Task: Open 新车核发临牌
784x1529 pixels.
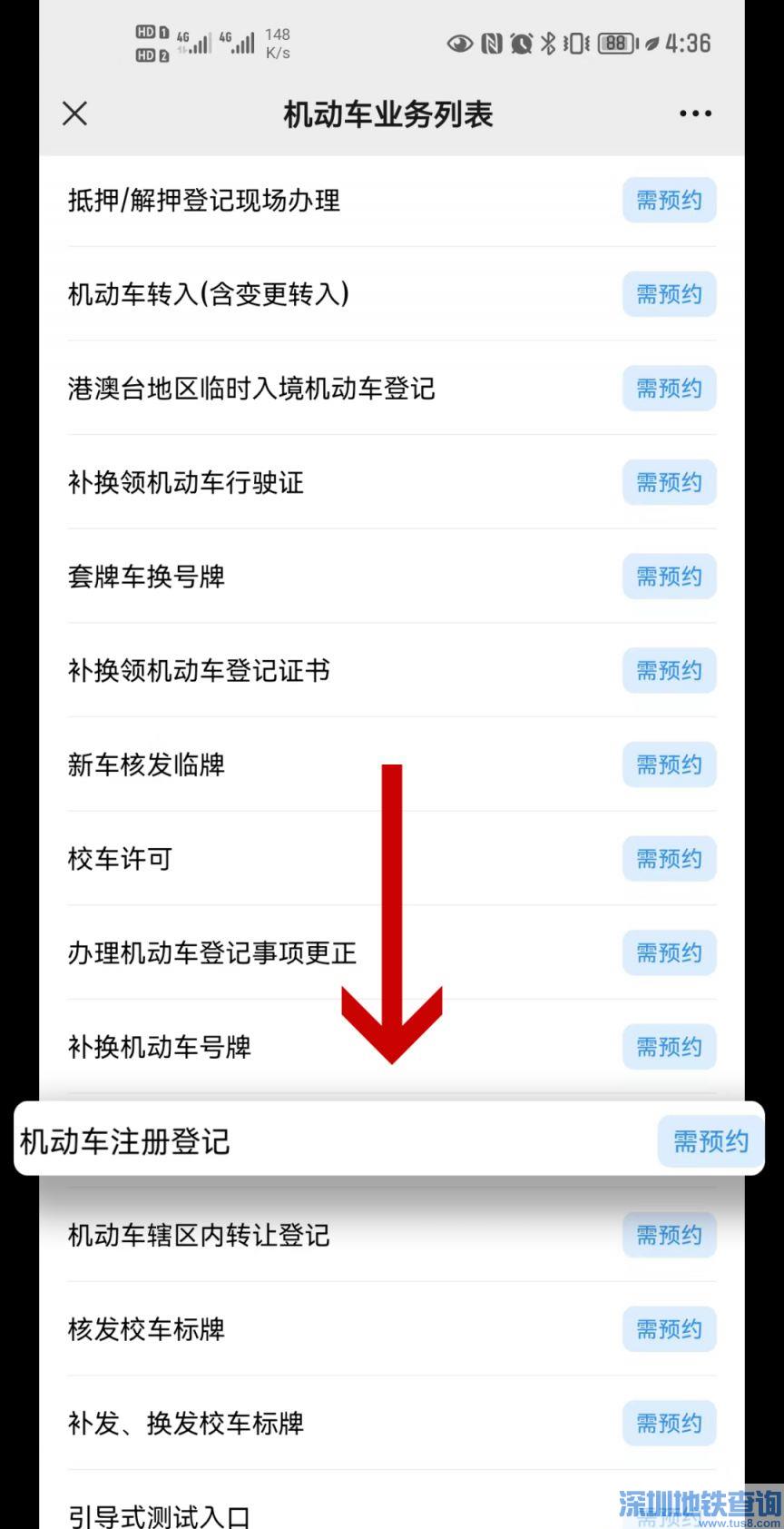Action: pyautogui.click(x=146, y=764)
